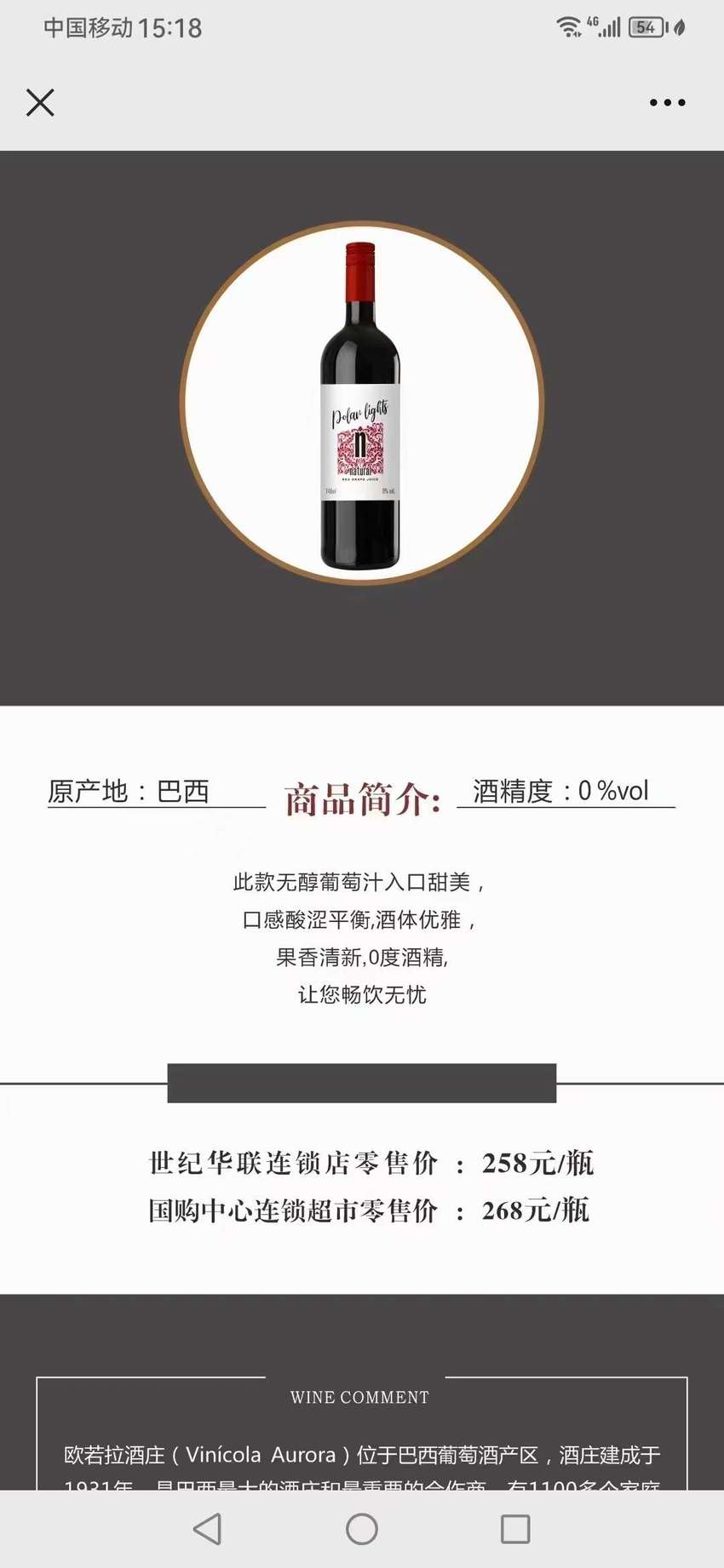Go to the home screen
Image resolution: width=724 pixels, height=1568 pixels.
[x=362, y=1529]
